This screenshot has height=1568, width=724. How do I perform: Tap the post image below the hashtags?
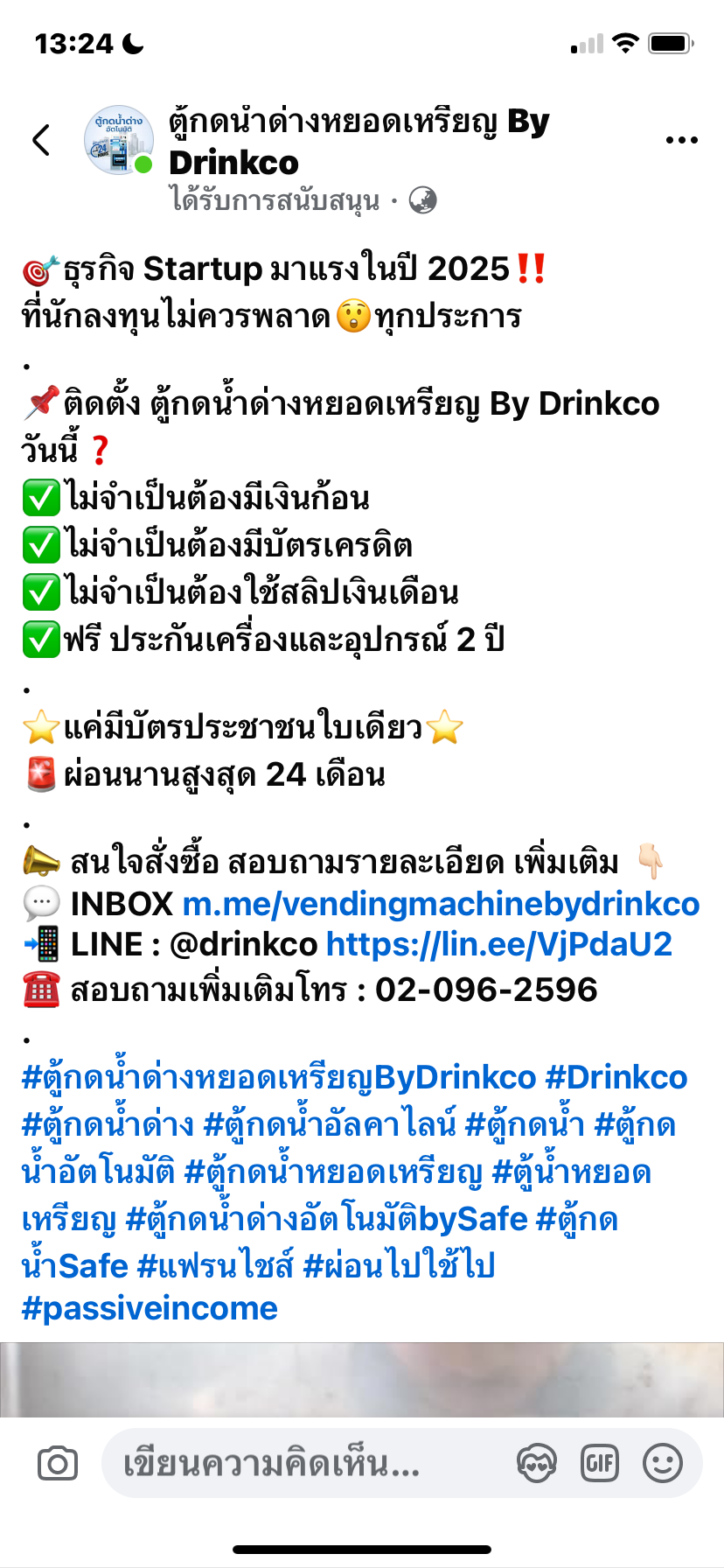(362, 1379)
